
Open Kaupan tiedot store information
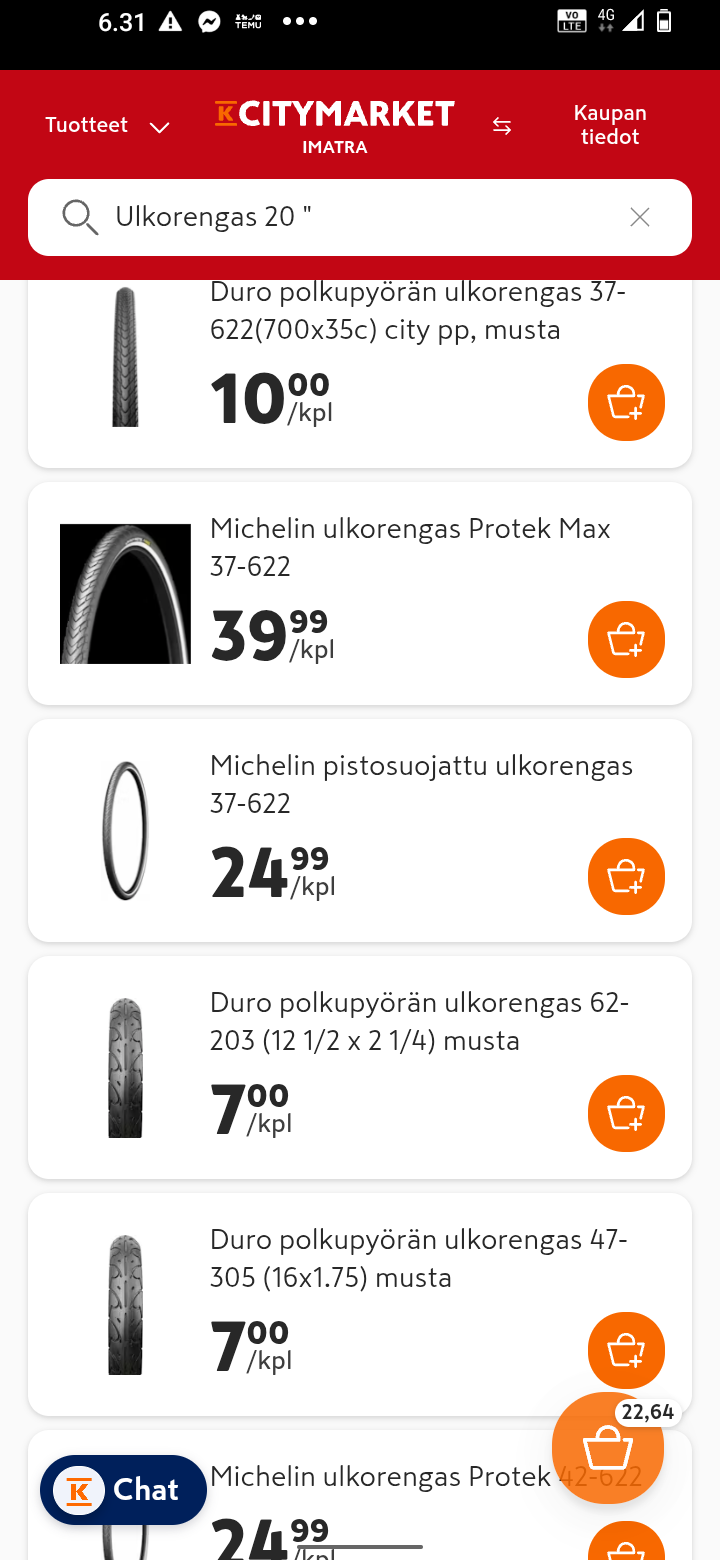click(x=609, y=125)
